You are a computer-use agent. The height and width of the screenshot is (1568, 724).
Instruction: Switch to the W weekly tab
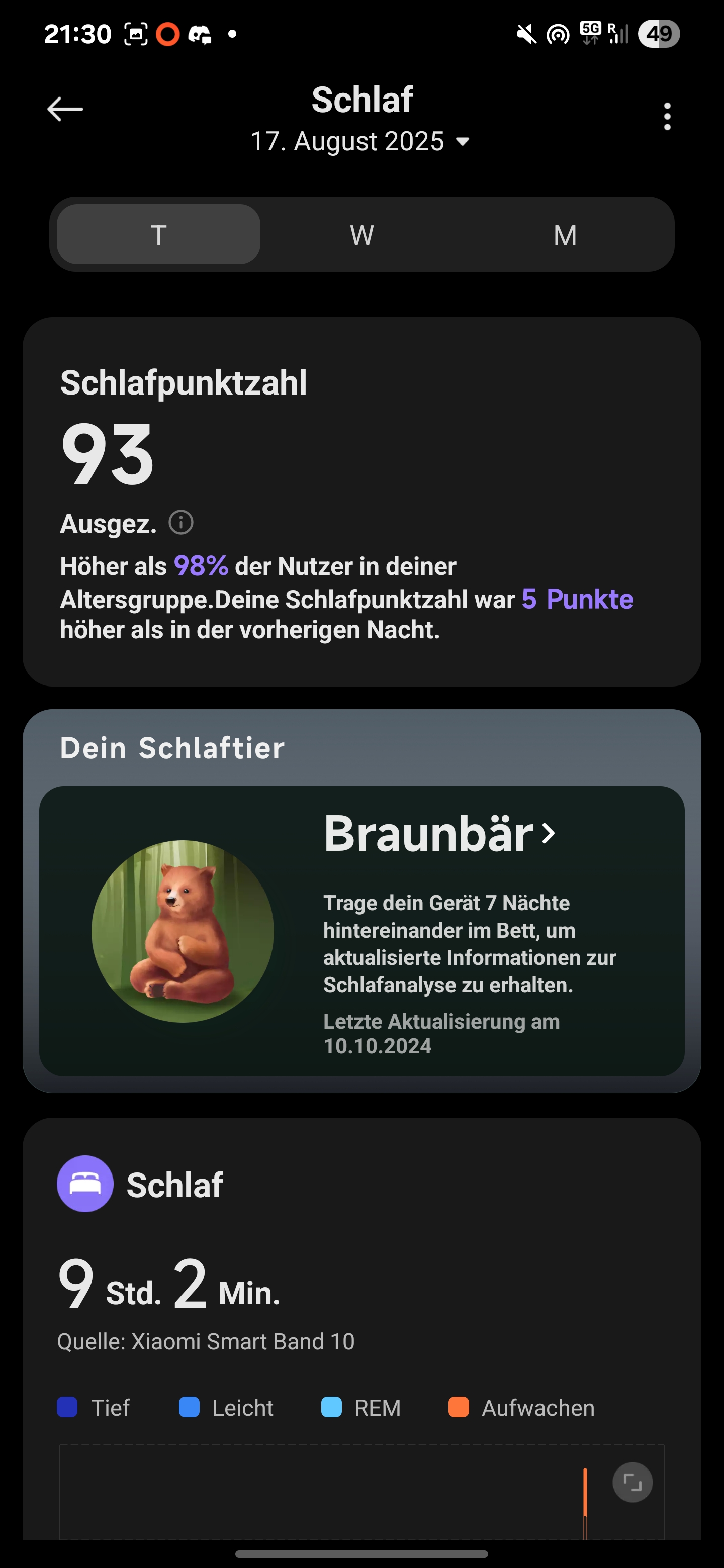361,235
